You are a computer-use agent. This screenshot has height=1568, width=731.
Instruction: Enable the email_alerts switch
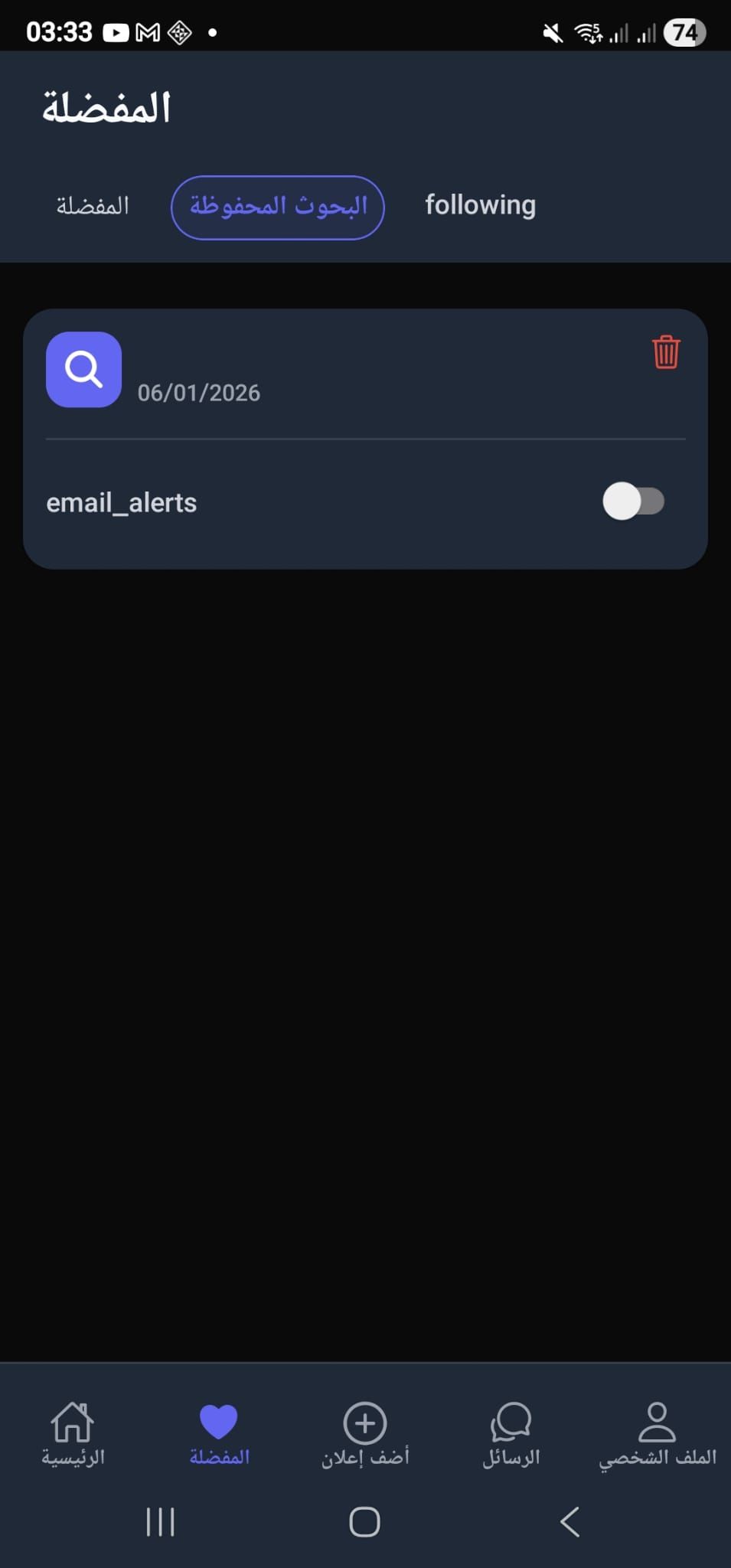click(x=633, y=501)
